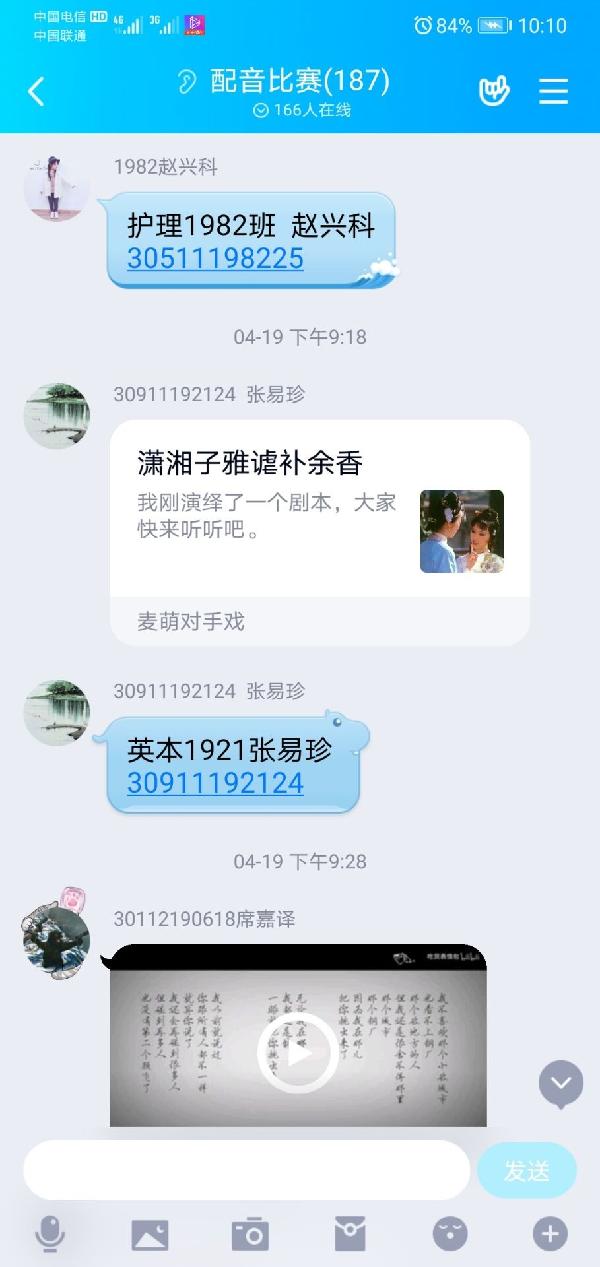The height and width of the screenshot is (1267, 600).
Task: Open the red packet icon
Action: pos(350,1235)
